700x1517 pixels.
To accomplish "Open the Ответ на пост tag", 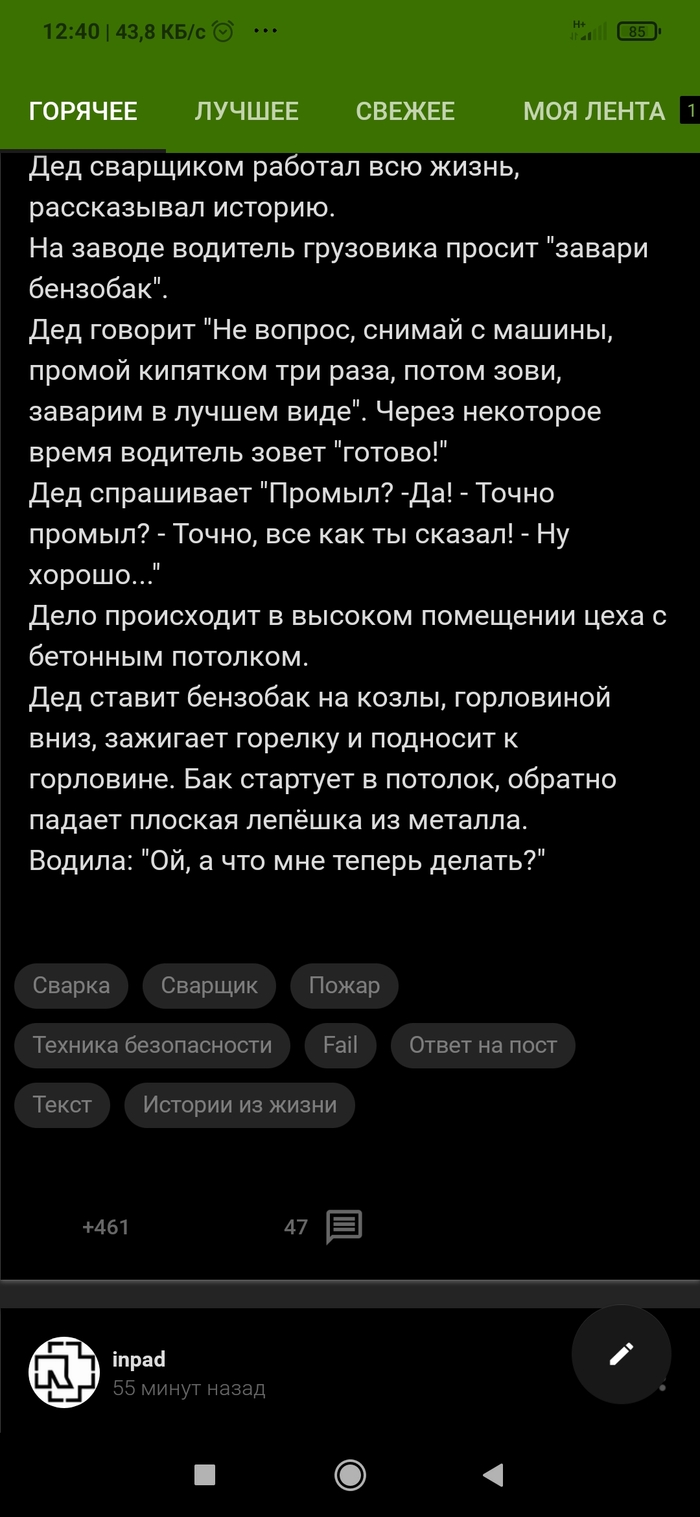I will (482, 1045).
